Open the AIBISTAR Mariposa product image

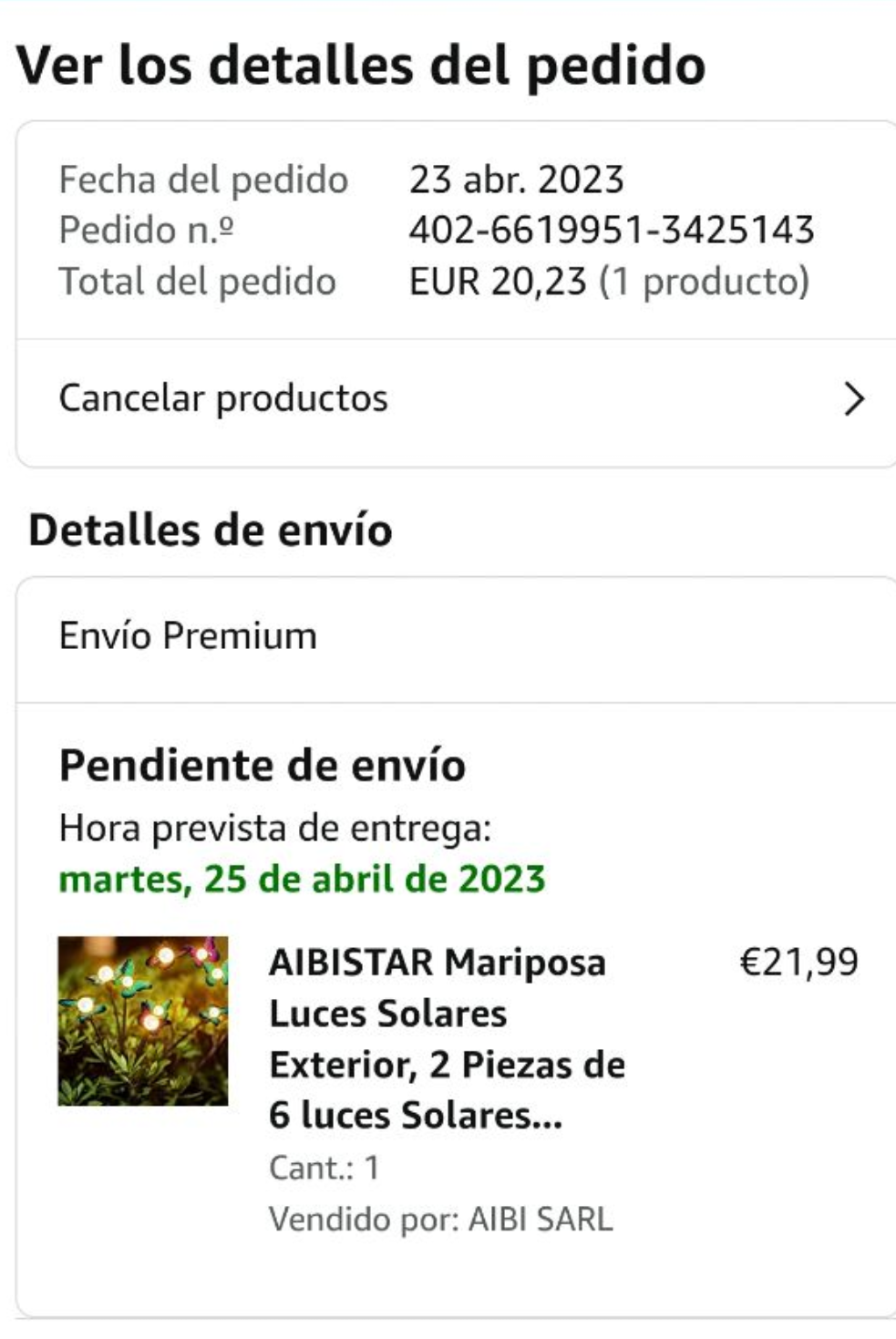click(x=143, y=1021)
